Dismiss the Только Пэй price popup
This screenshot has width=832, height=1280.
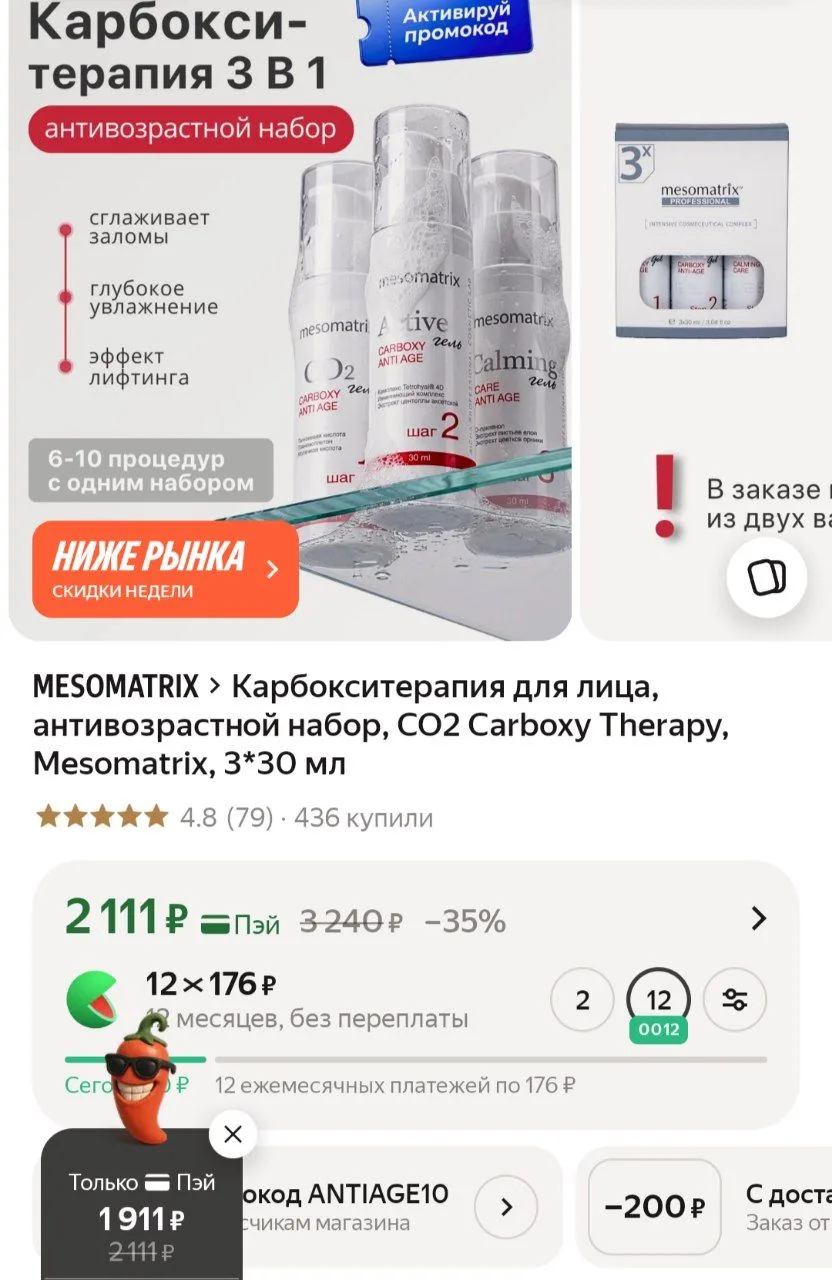point(233,1134)
